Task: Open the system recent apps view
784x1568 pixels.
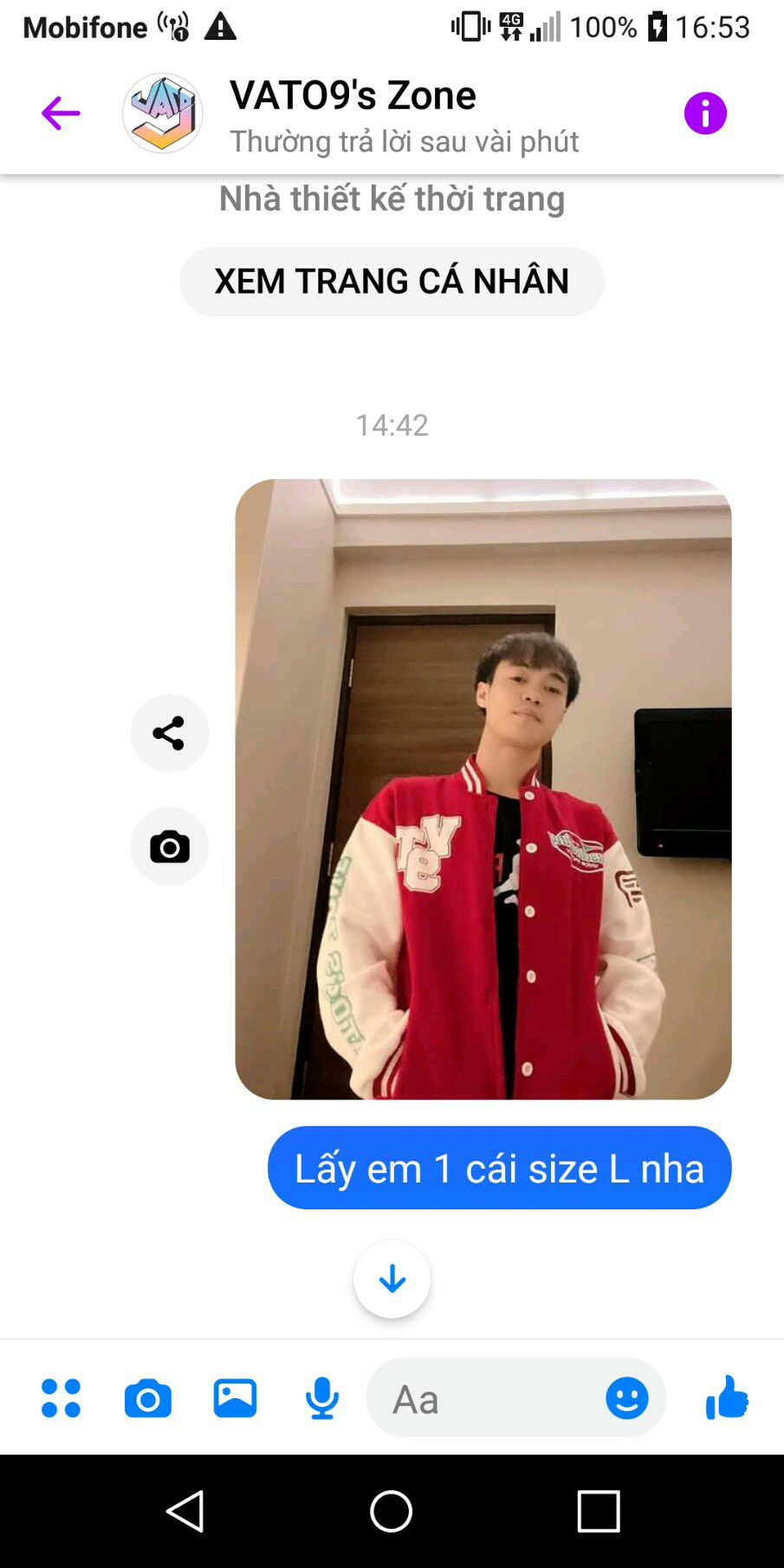Action: tap(599, 1512)
